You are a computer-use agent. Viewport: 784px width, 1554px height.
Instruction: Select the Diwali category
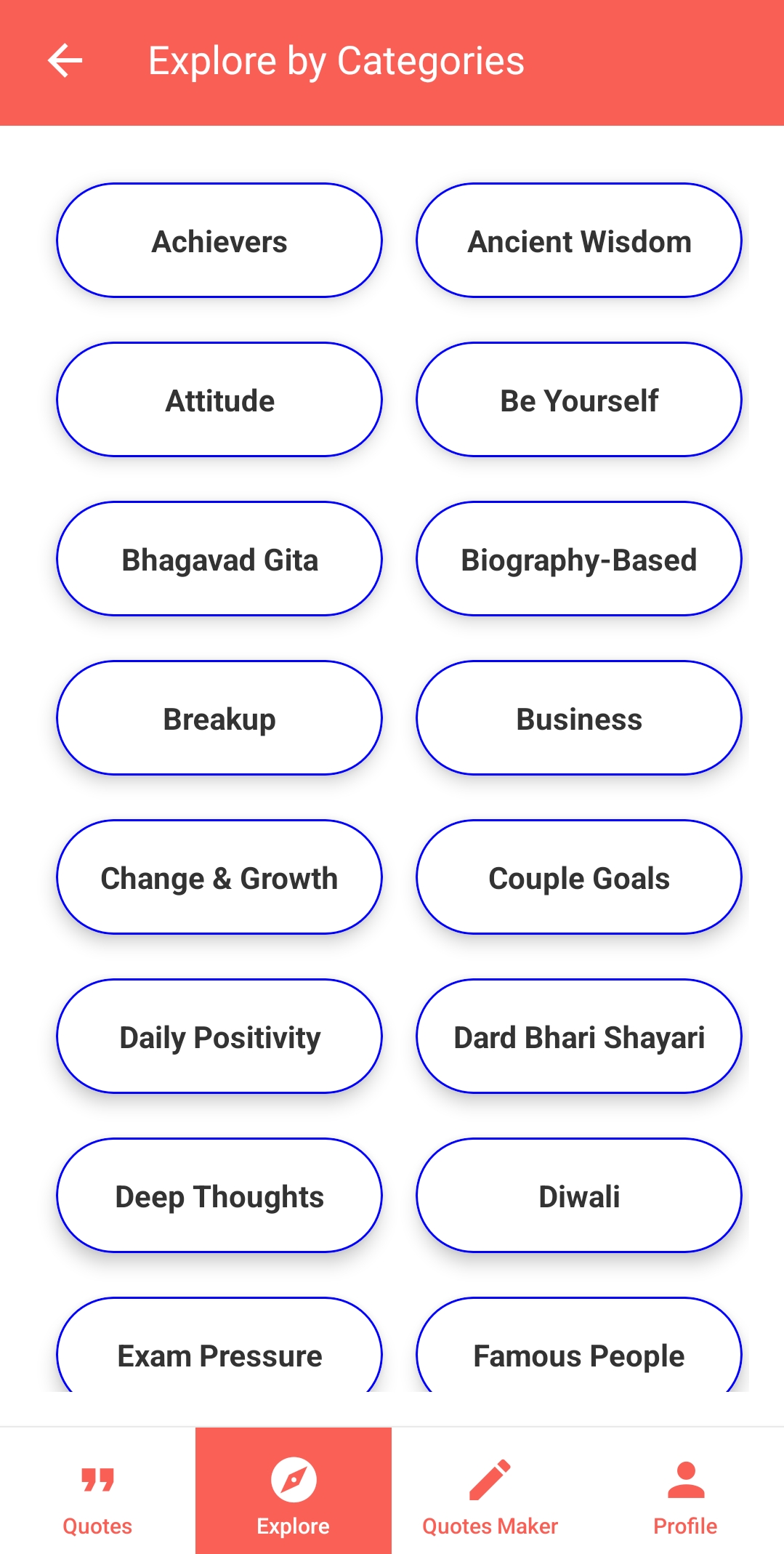tap(579, 1196)
